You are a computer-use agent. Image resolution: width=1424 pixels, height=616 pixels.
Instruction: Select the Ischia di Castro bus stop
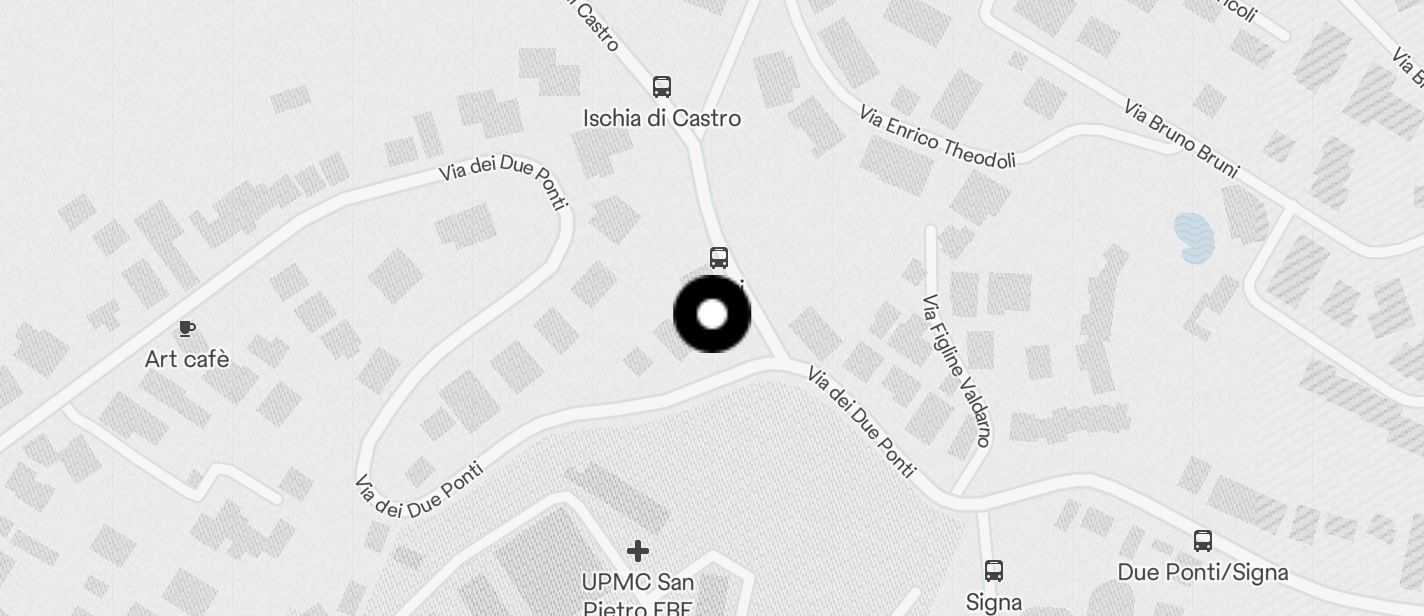tap(662, 87)
